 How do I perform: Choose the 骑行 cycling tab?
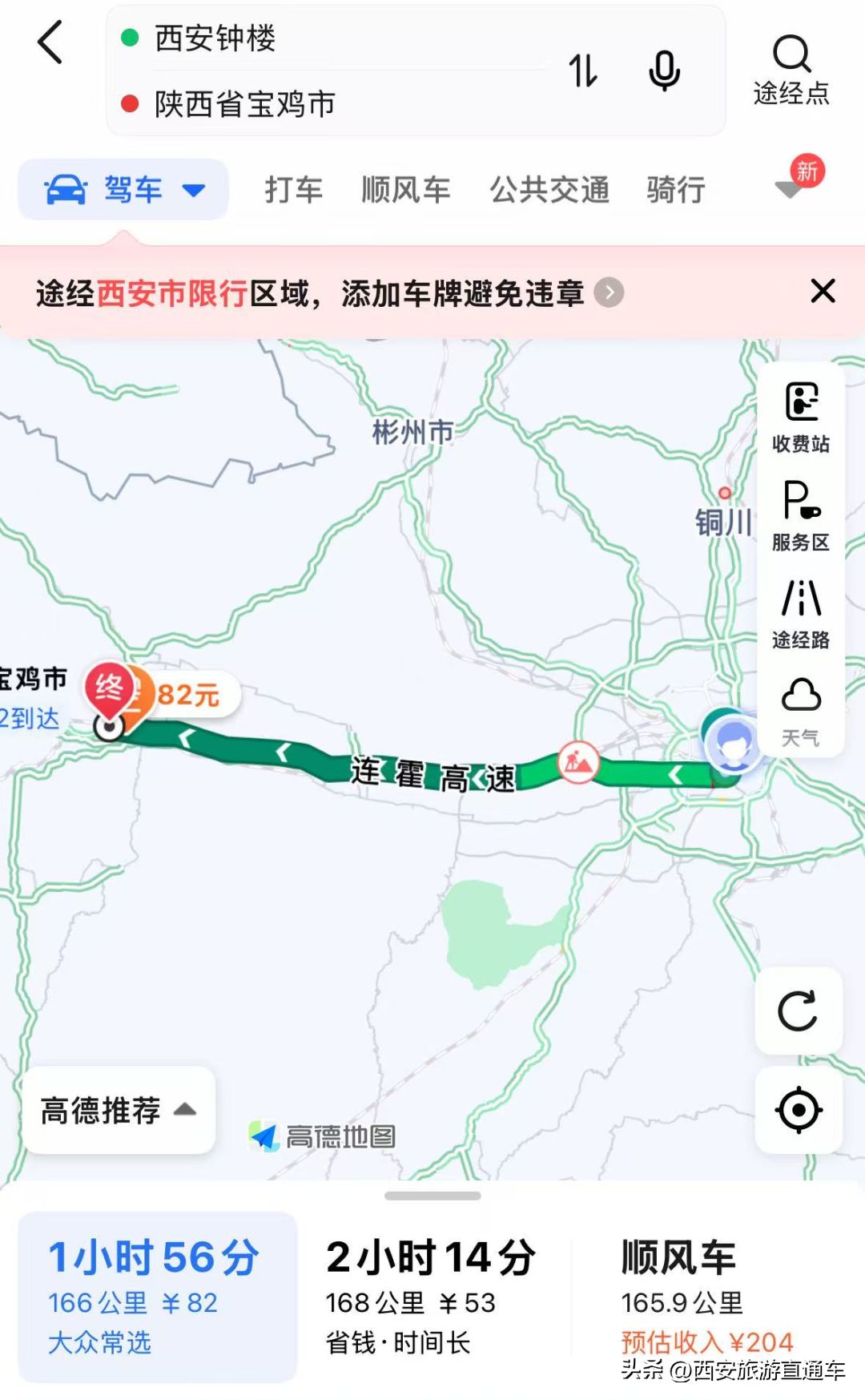point(676,190)
